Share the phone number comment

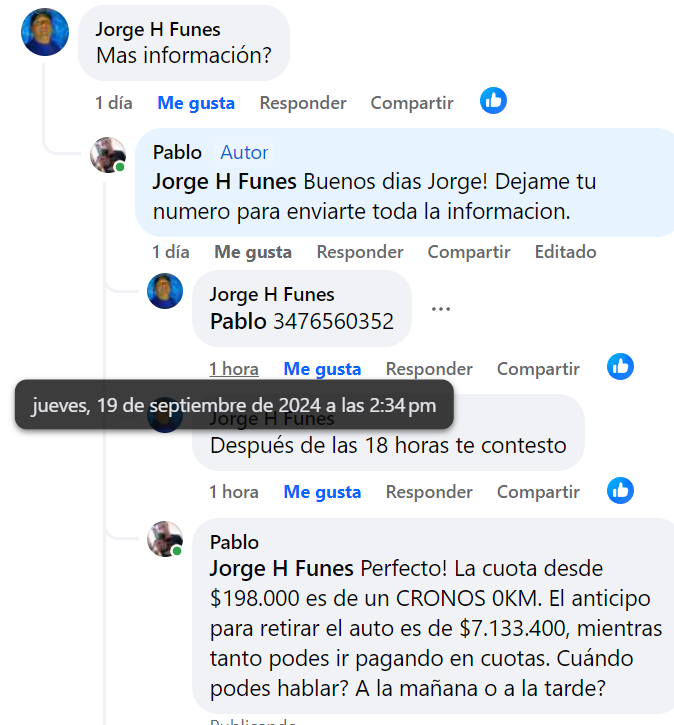click(x=538, y=369)
